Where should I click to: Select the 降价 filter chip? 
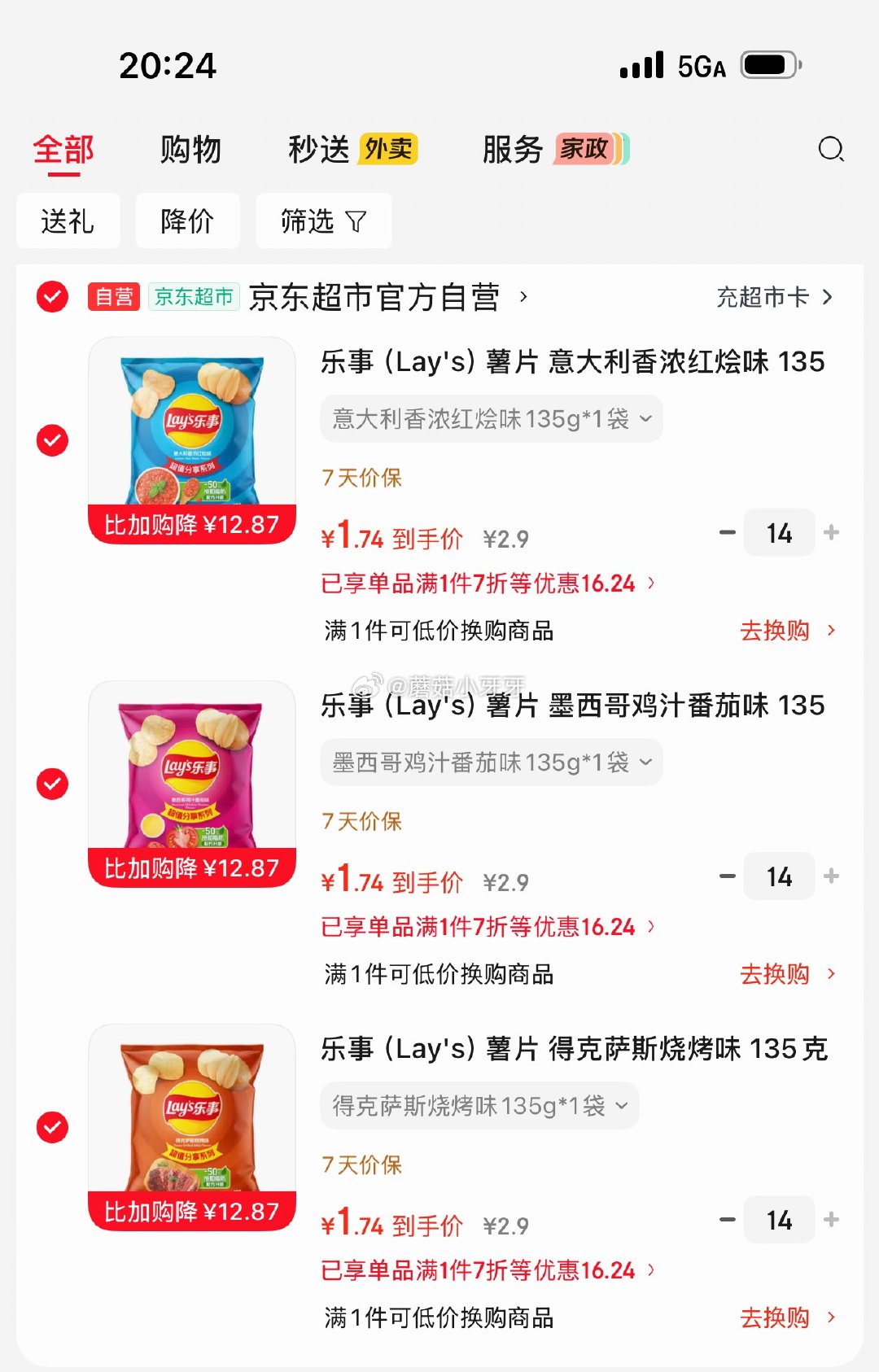click(187, 221)
